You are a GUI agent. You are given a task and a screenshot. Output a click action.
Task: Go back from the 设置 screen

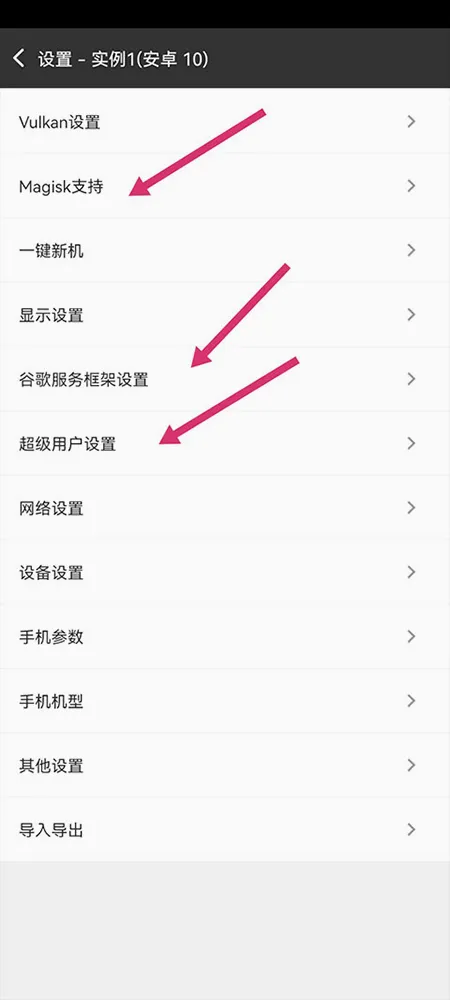tap(19, 59)
